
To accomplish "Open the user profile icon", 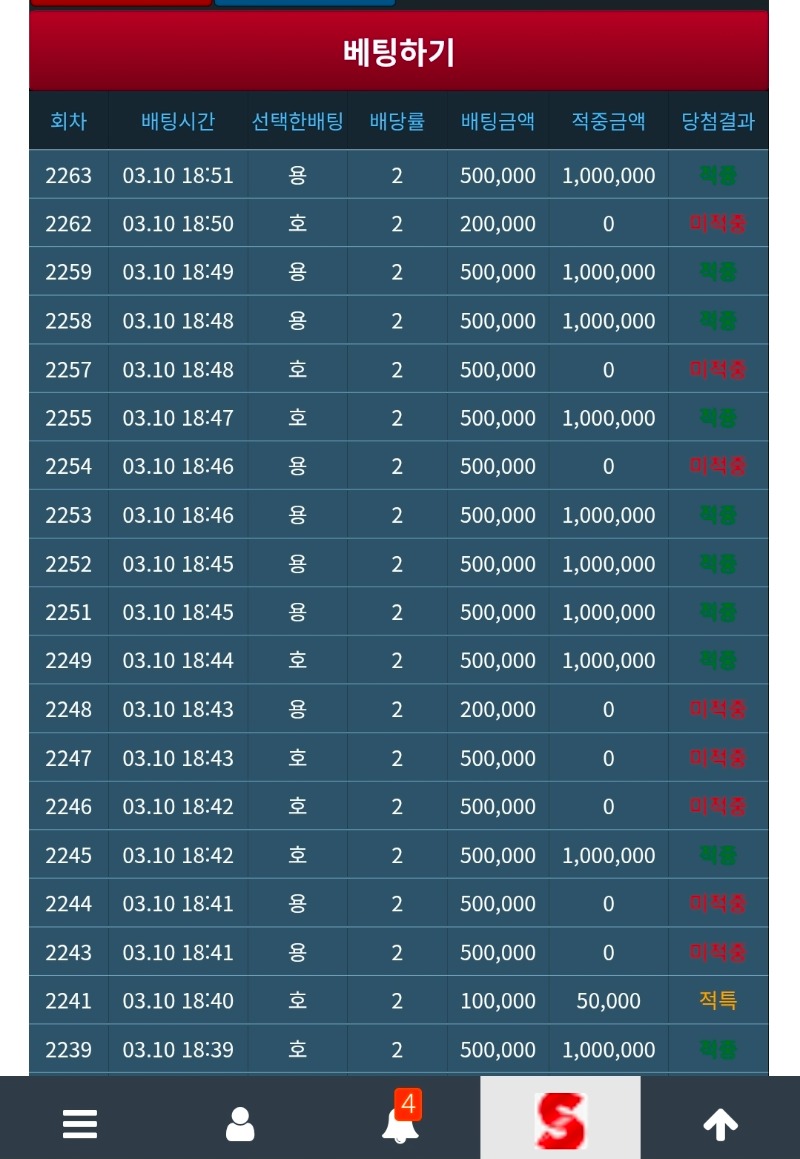I will pos(240,1124).
